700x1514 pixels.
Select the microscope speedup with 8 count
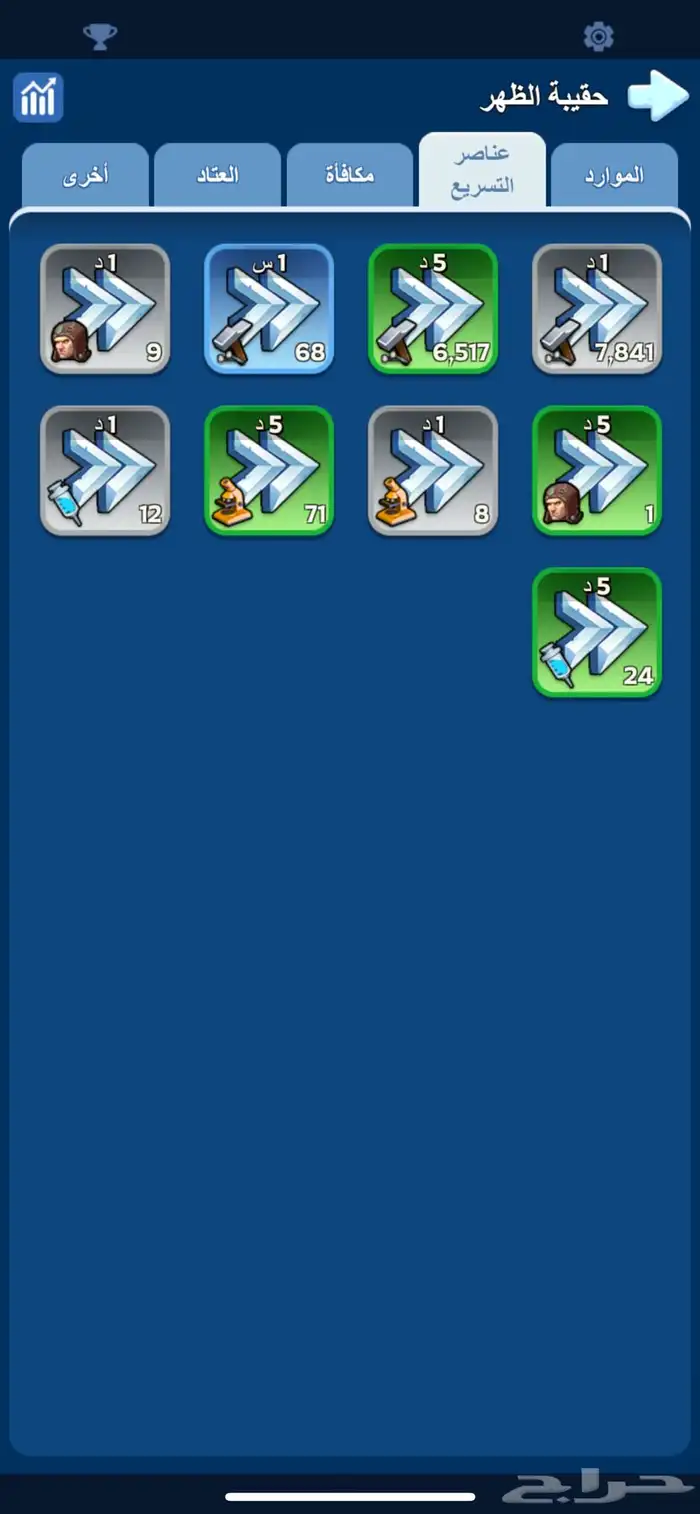[x=433, y=471]
